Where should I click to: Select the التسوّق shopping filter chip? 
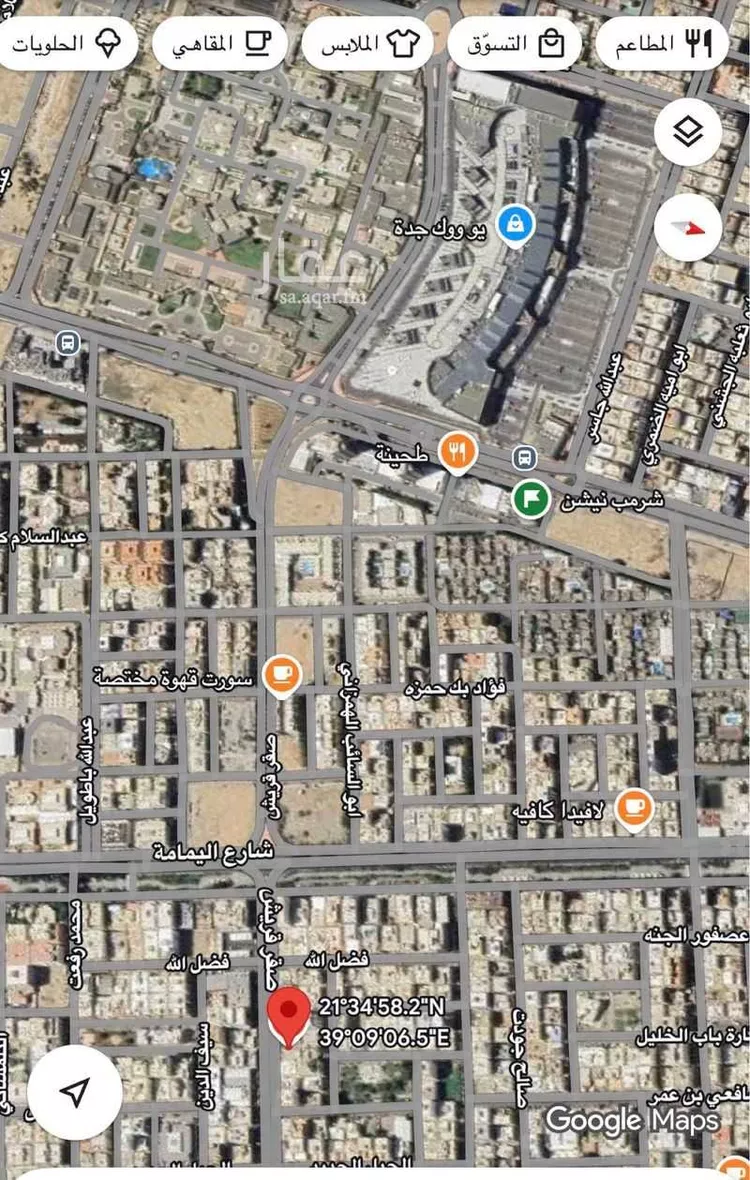(x=516, y=43)
